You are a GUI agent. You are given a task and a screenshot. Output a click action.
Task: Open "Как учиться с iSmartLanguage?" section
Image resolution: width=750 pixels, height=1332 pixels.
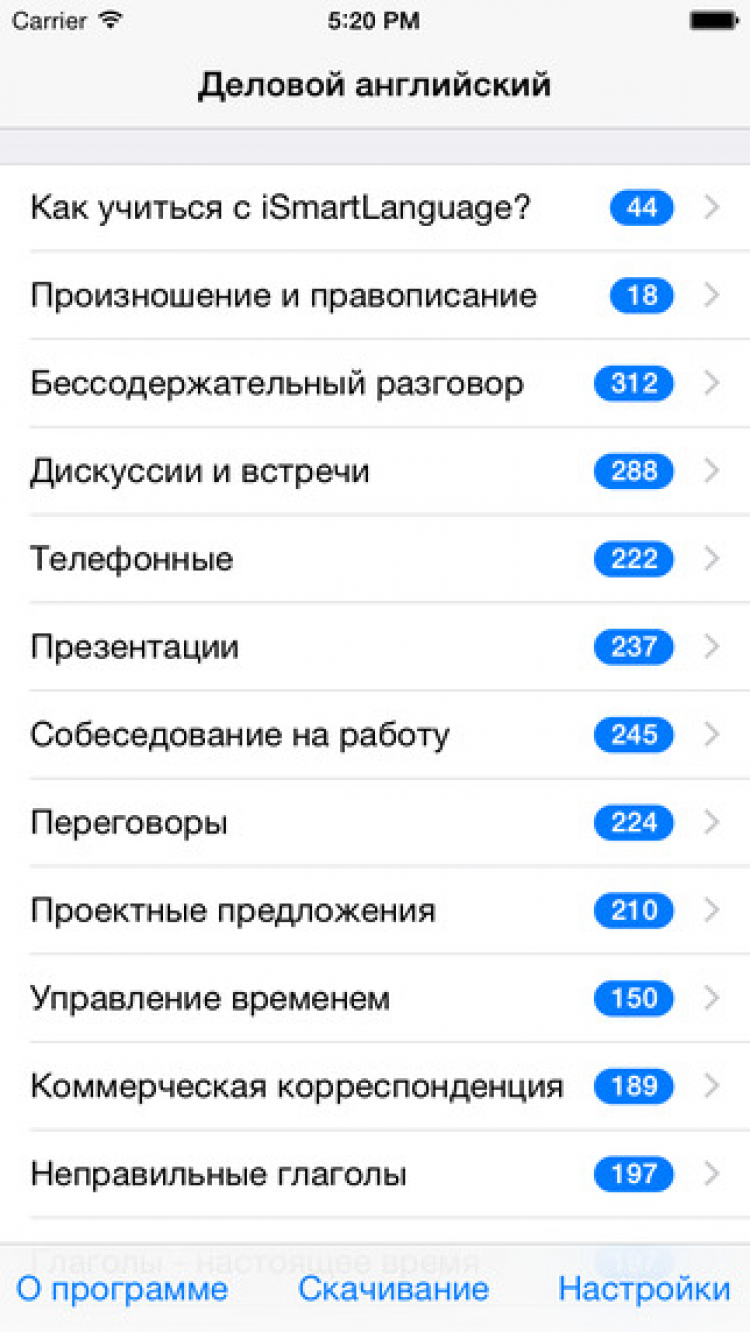(280, 208)
